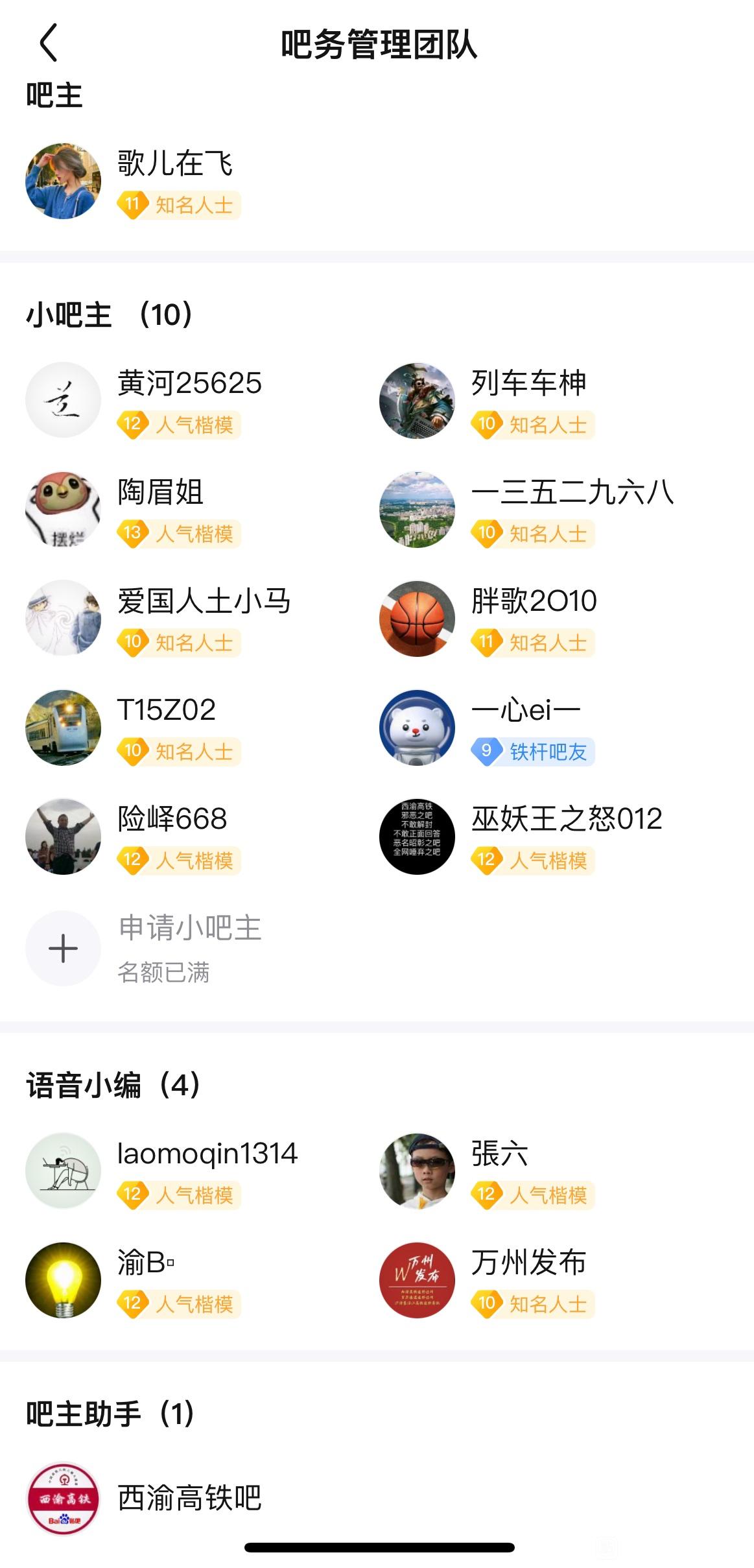This screenshot has width=754, height=1568.
Task: Open 黄河25625's profile
Action: click(64, 399)
